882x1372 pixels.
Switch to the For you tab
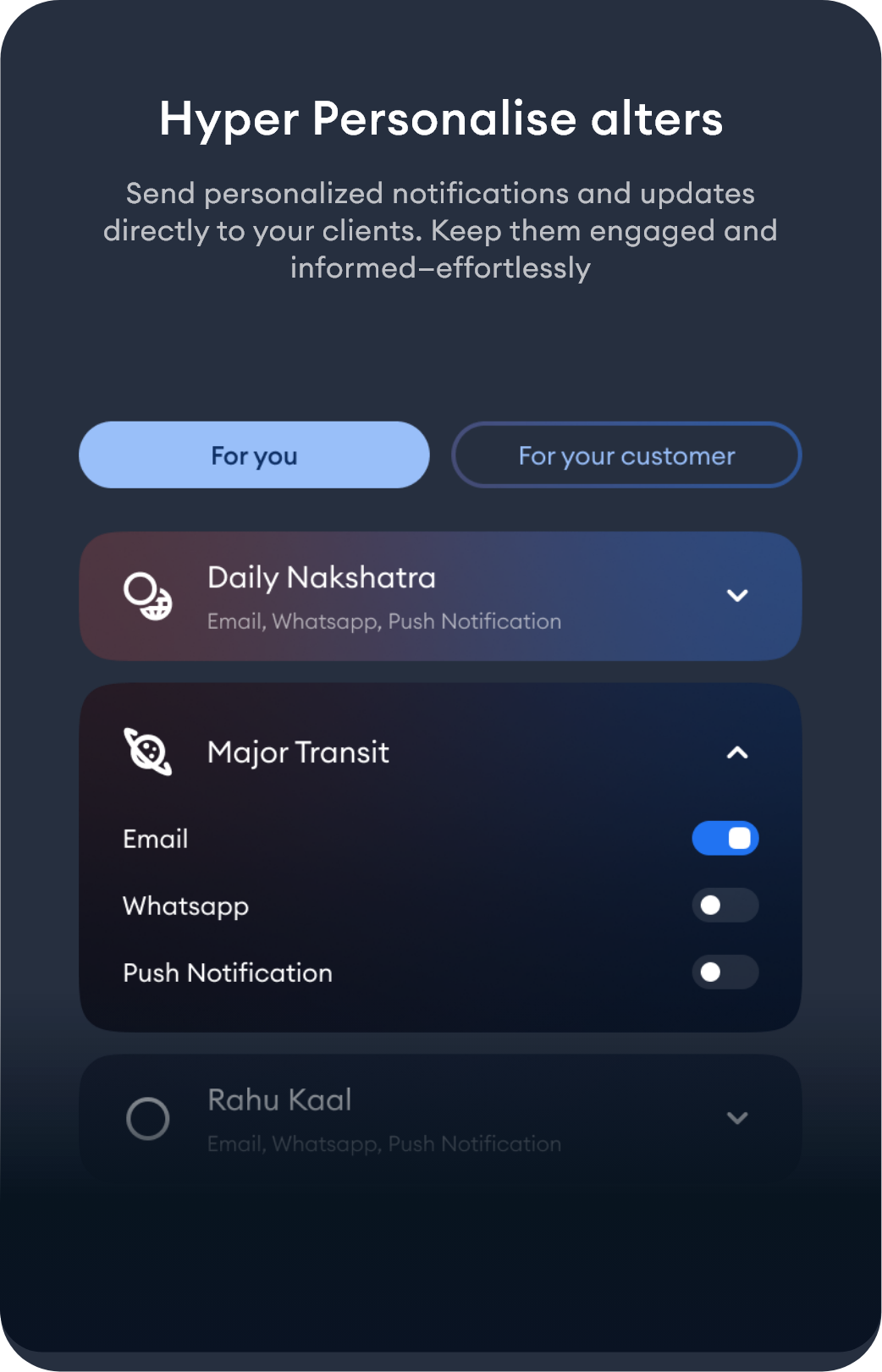[x=254, y=455]
